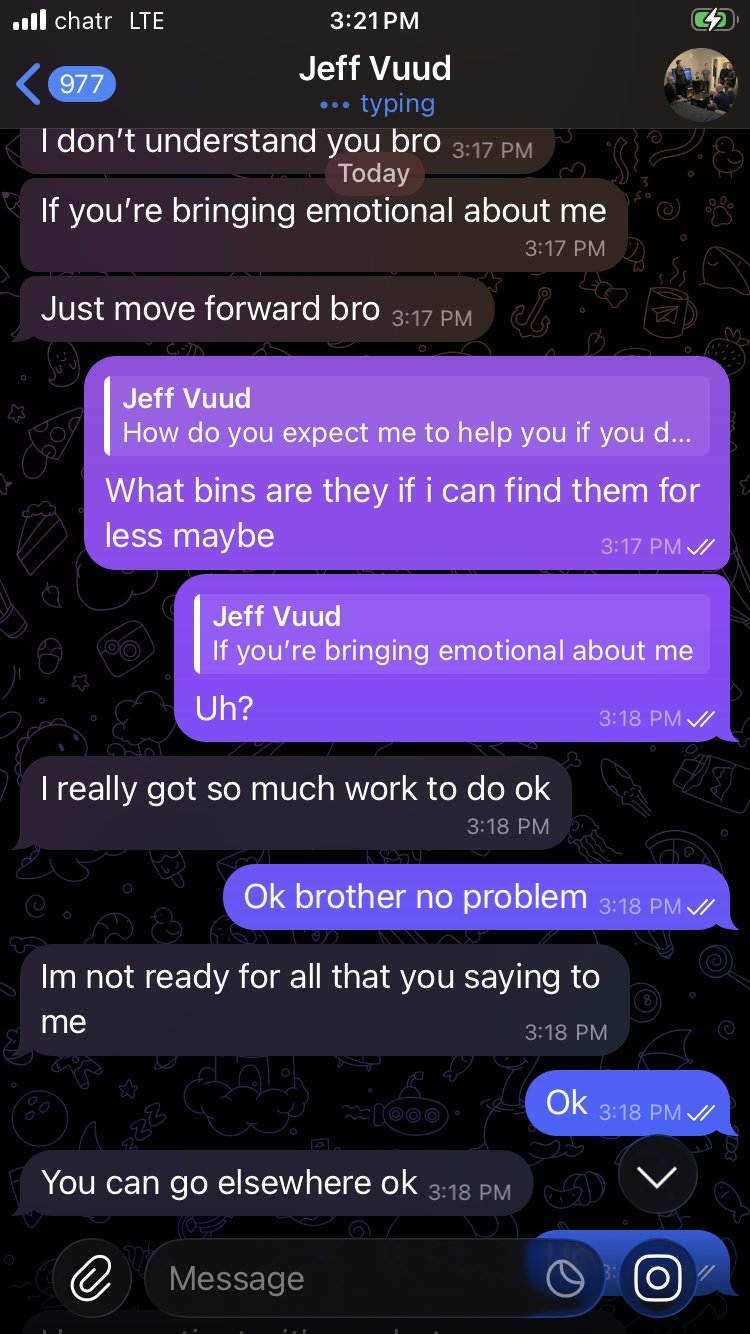Focus the Message input field
750x1334 pixels.
[x=340, y=1278]
